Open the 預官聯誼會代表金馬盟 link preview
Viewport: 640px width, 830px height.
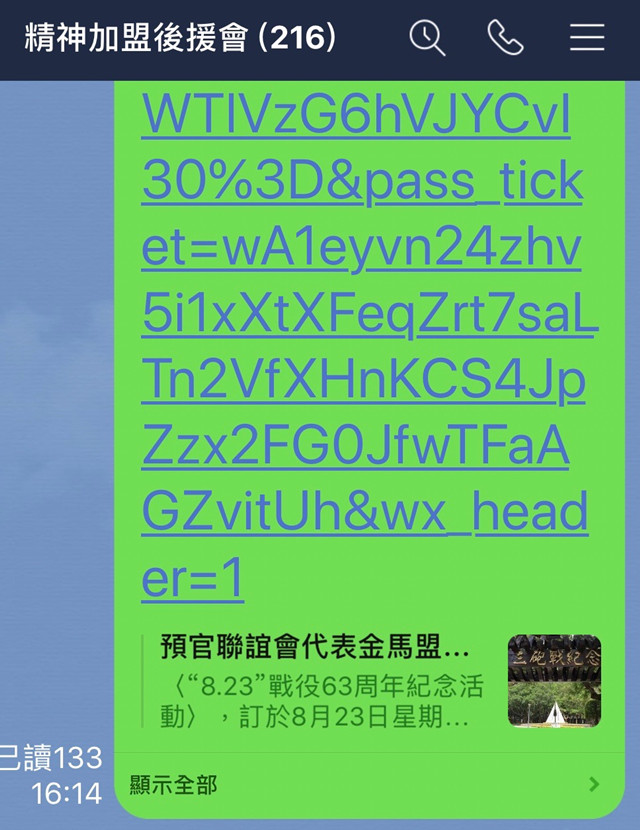pyautogui.click(x=380, y=682)
